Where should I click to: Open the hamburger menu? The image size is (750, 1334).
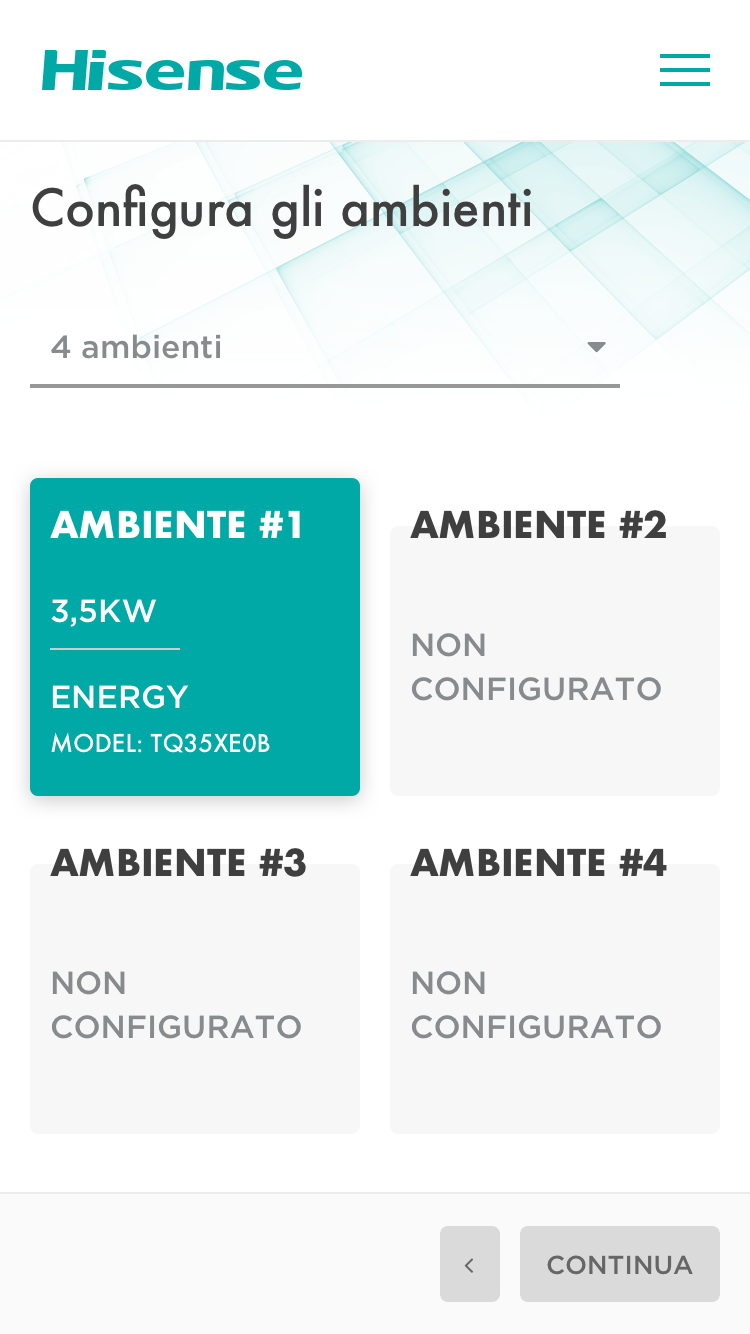tap(685, 70)
